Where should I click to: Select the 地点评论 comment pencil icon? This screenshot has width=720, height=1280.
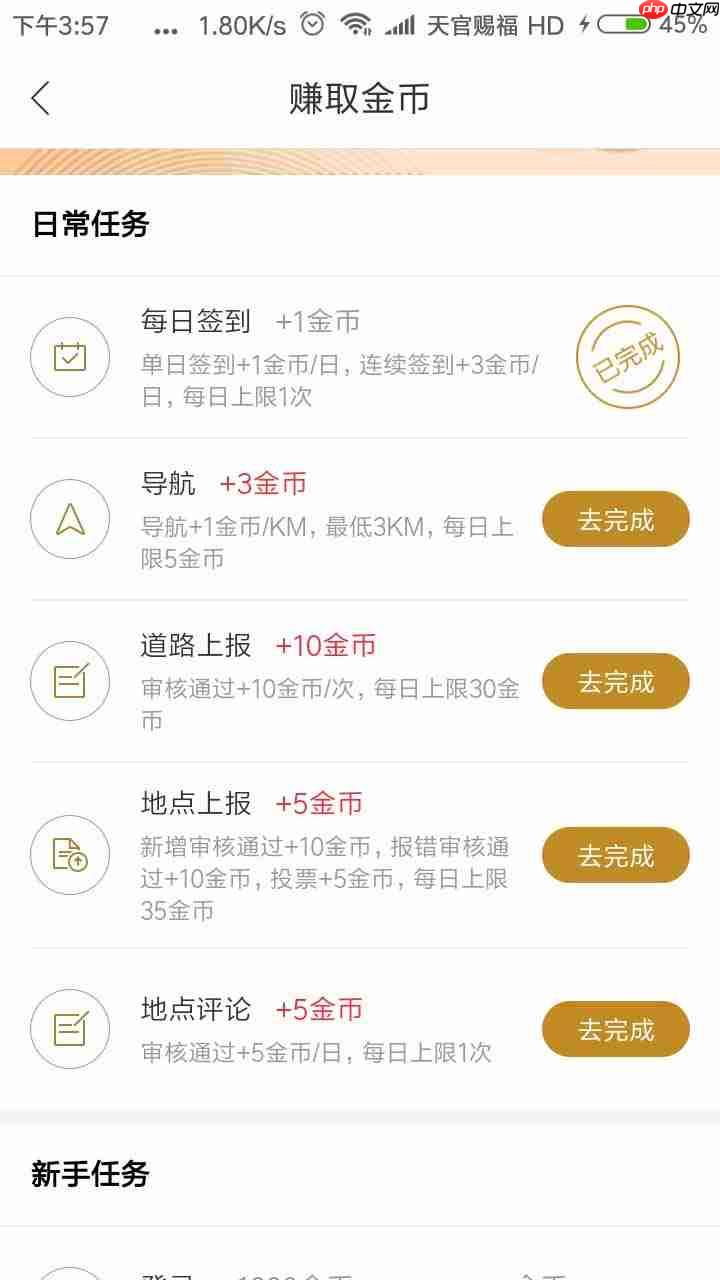[70, 1028]
